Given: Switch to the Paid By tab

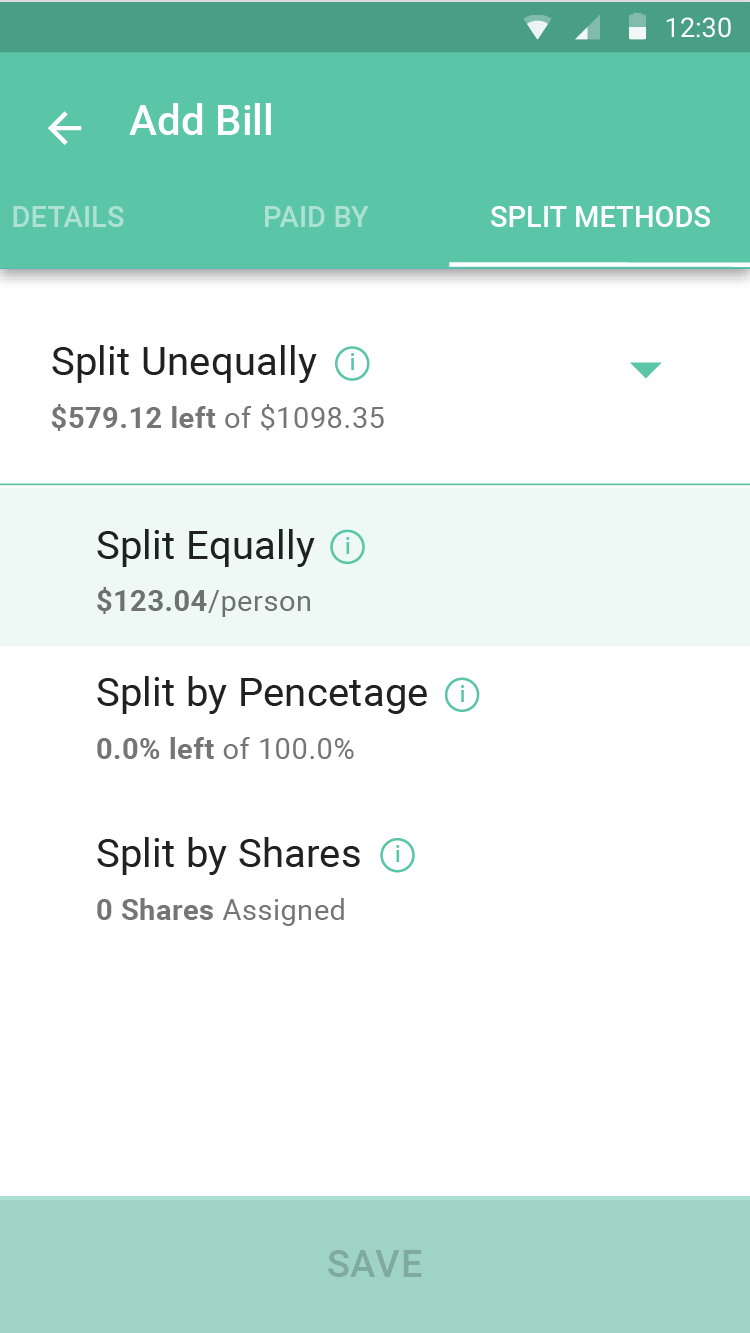Looking at the screenshot, I should (x=316, y=217).
